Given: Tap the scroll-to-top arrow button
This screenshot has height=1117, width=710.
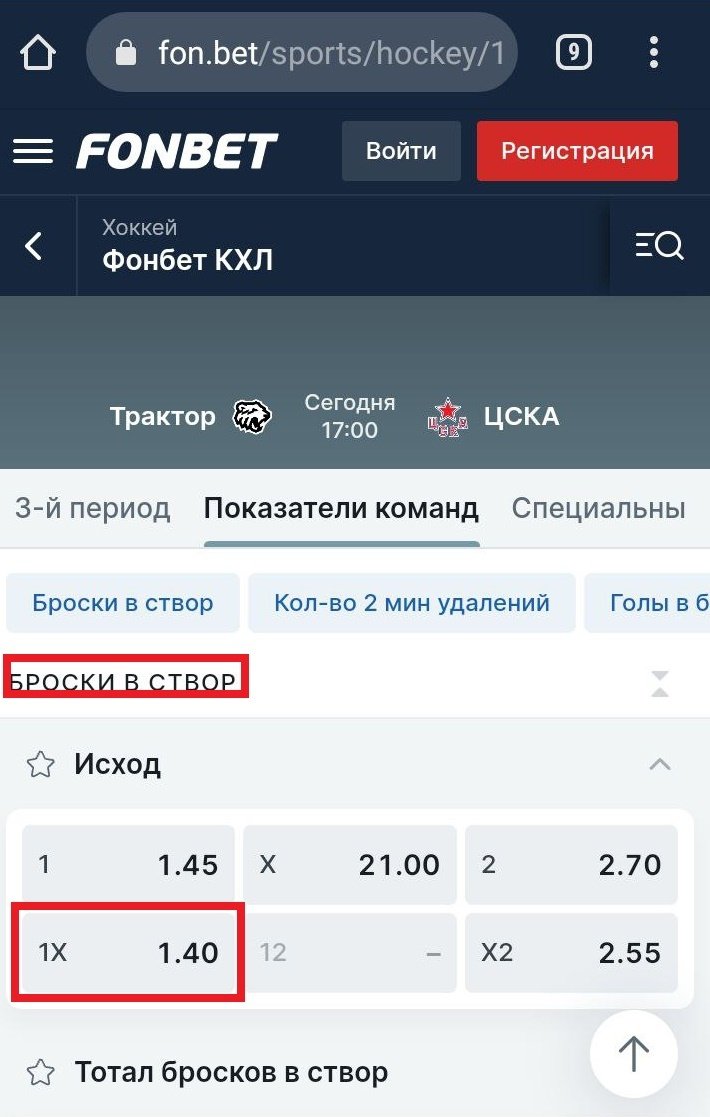Looking at the screenshot, I should coord(634,1054).
